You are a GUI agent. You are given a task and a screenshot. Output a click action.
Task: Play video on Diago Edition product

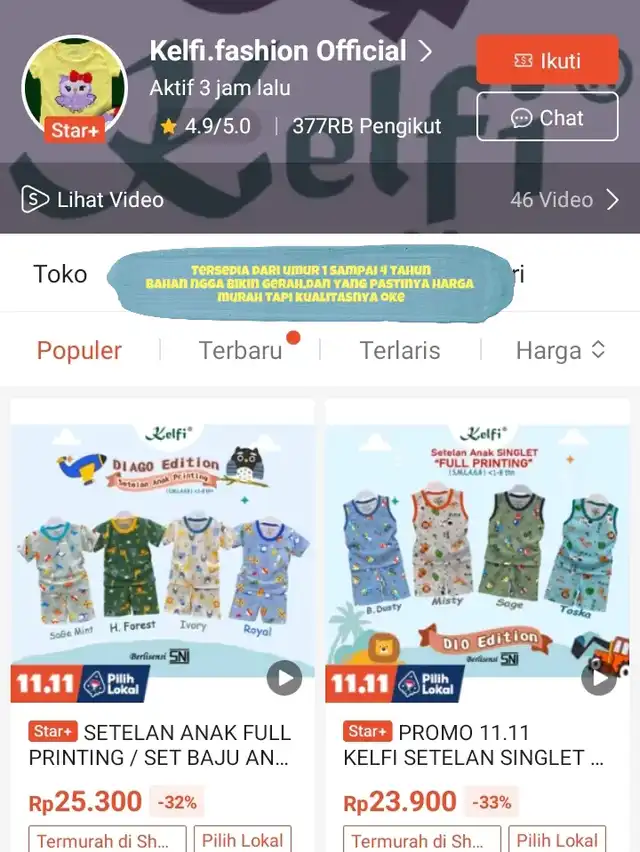point(284,679)
